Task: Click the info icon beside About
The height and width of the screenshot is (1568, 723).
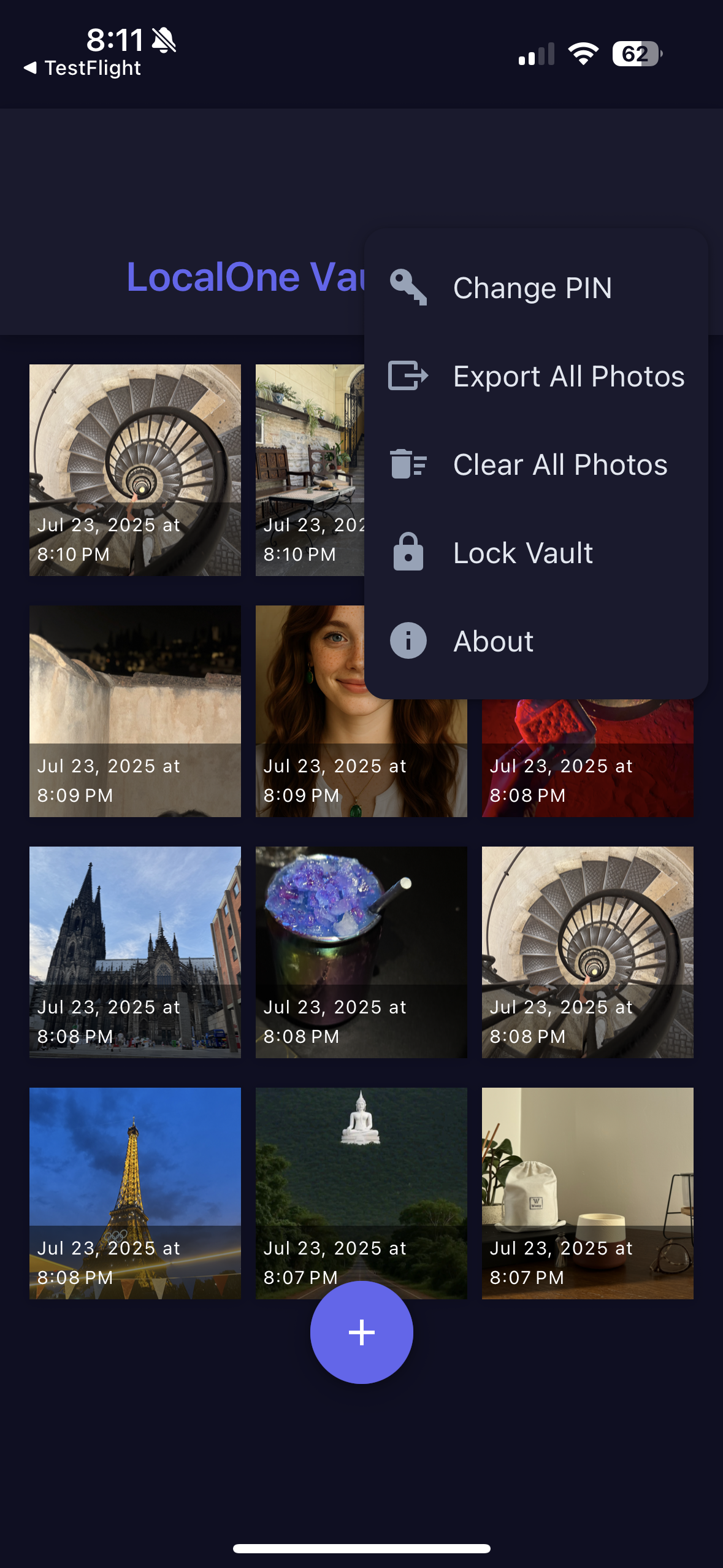Action: 408,640
